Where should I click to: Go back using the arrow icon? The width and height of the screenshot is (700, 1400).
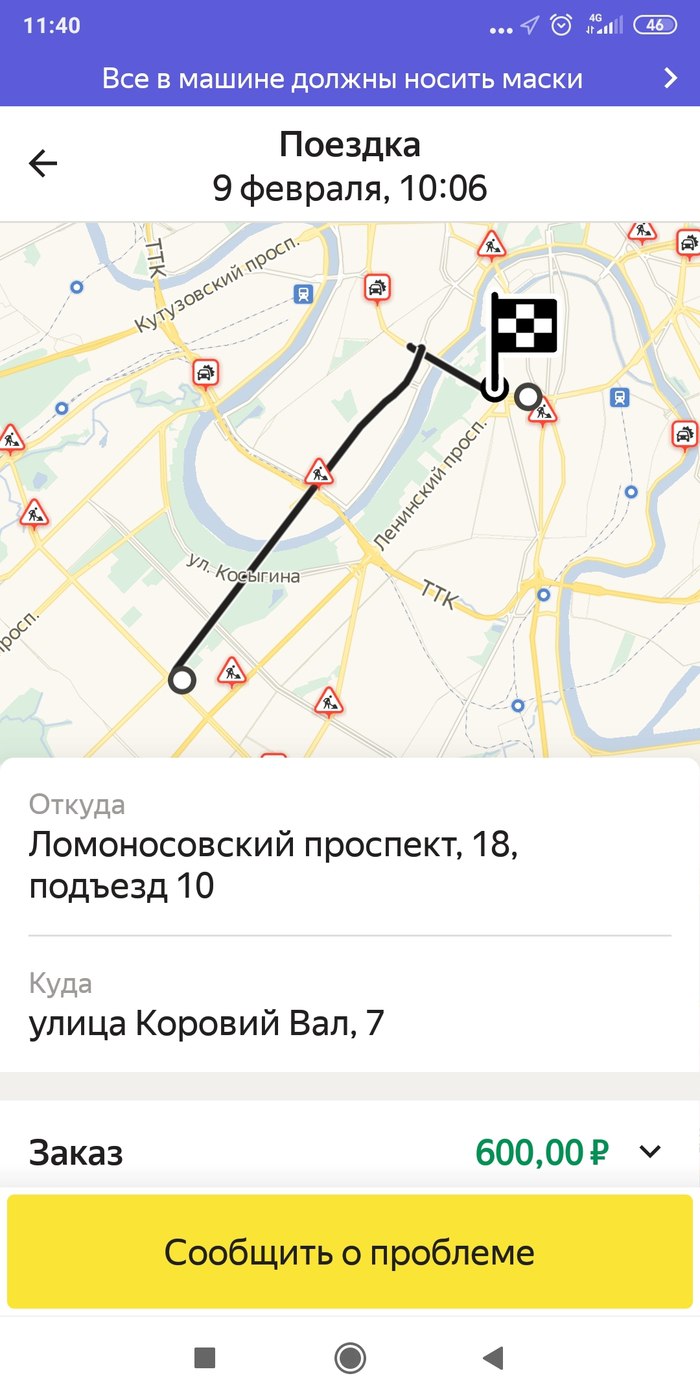click(43, 163)
